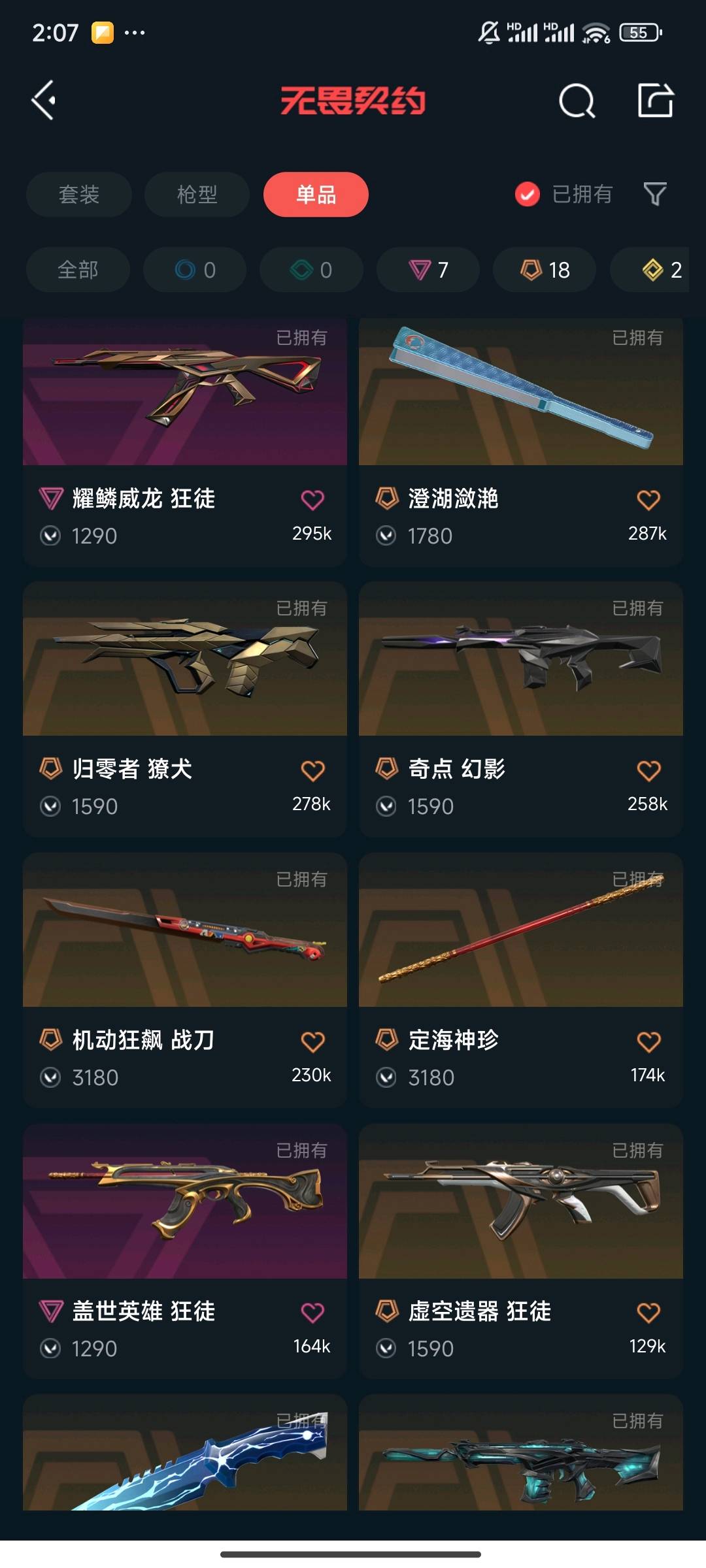Like the 盖世英雄 狂徒 skin
Image resolution: width=706 pixels, height=1568 pixels.
312,1313
